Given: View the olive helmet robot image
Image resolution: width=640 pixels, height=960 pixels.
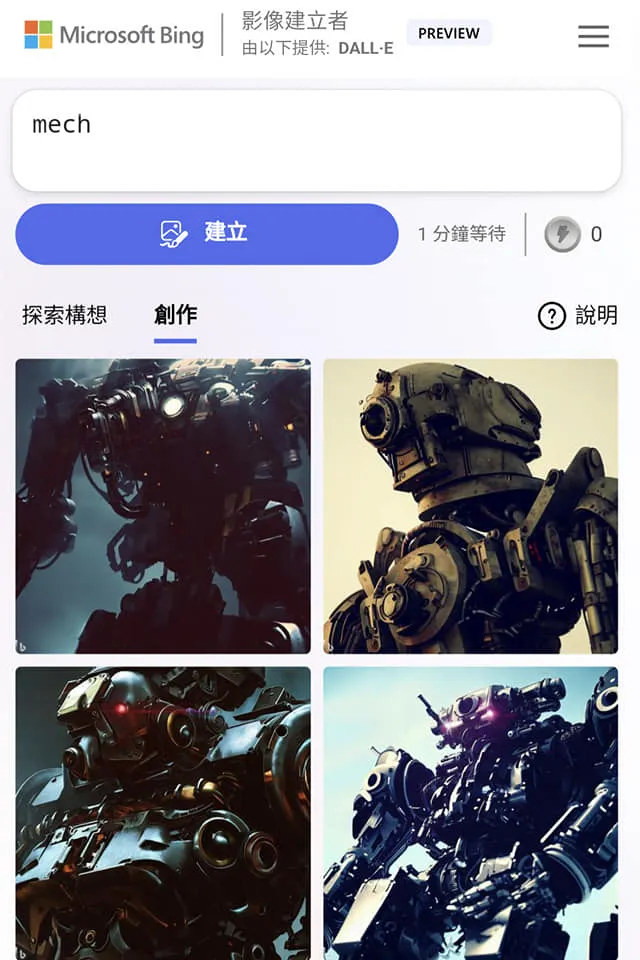Looking at the screenshot, I should coord(470,506).
